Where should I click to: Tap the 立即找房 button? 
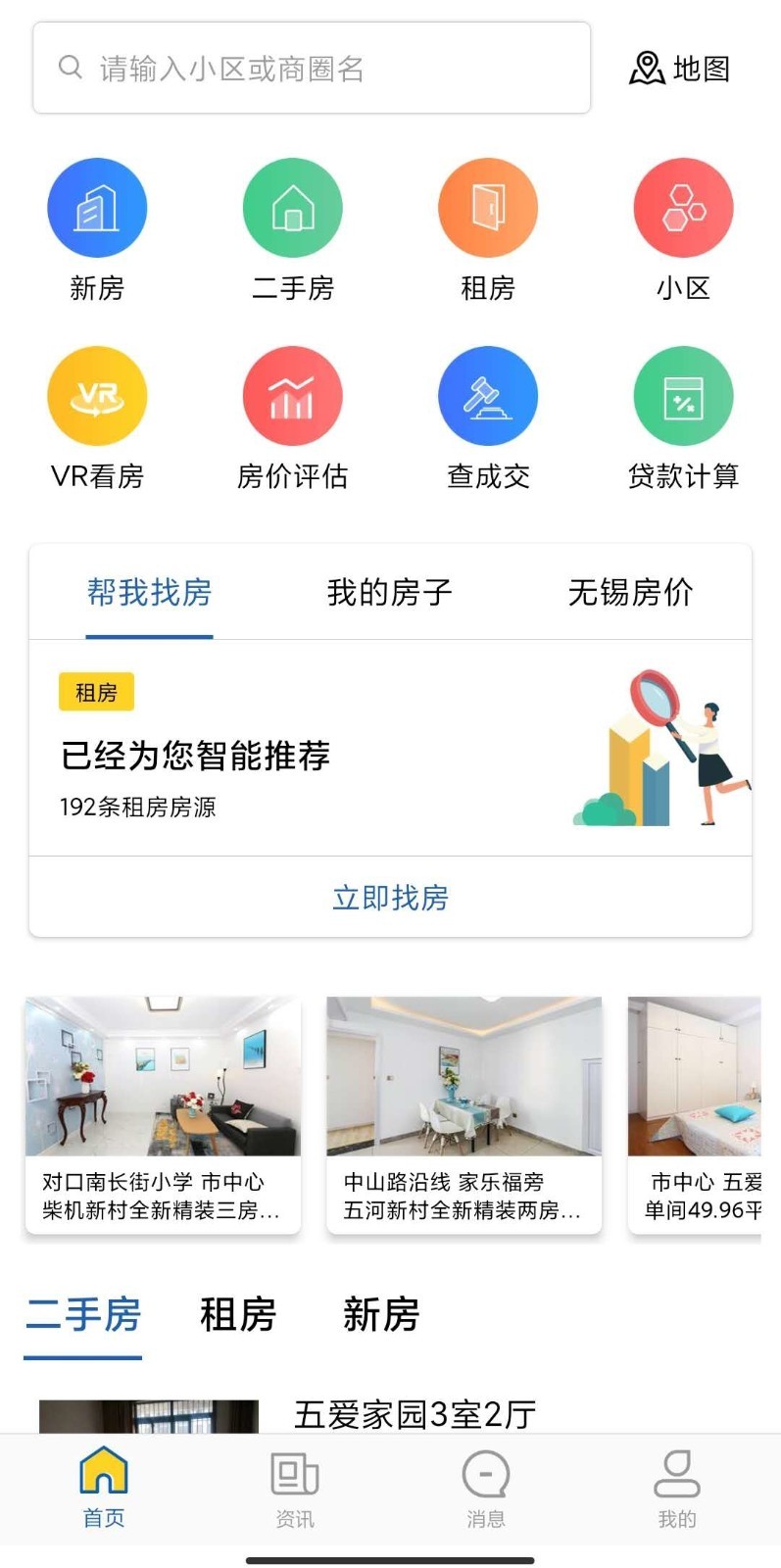[389, 898]
